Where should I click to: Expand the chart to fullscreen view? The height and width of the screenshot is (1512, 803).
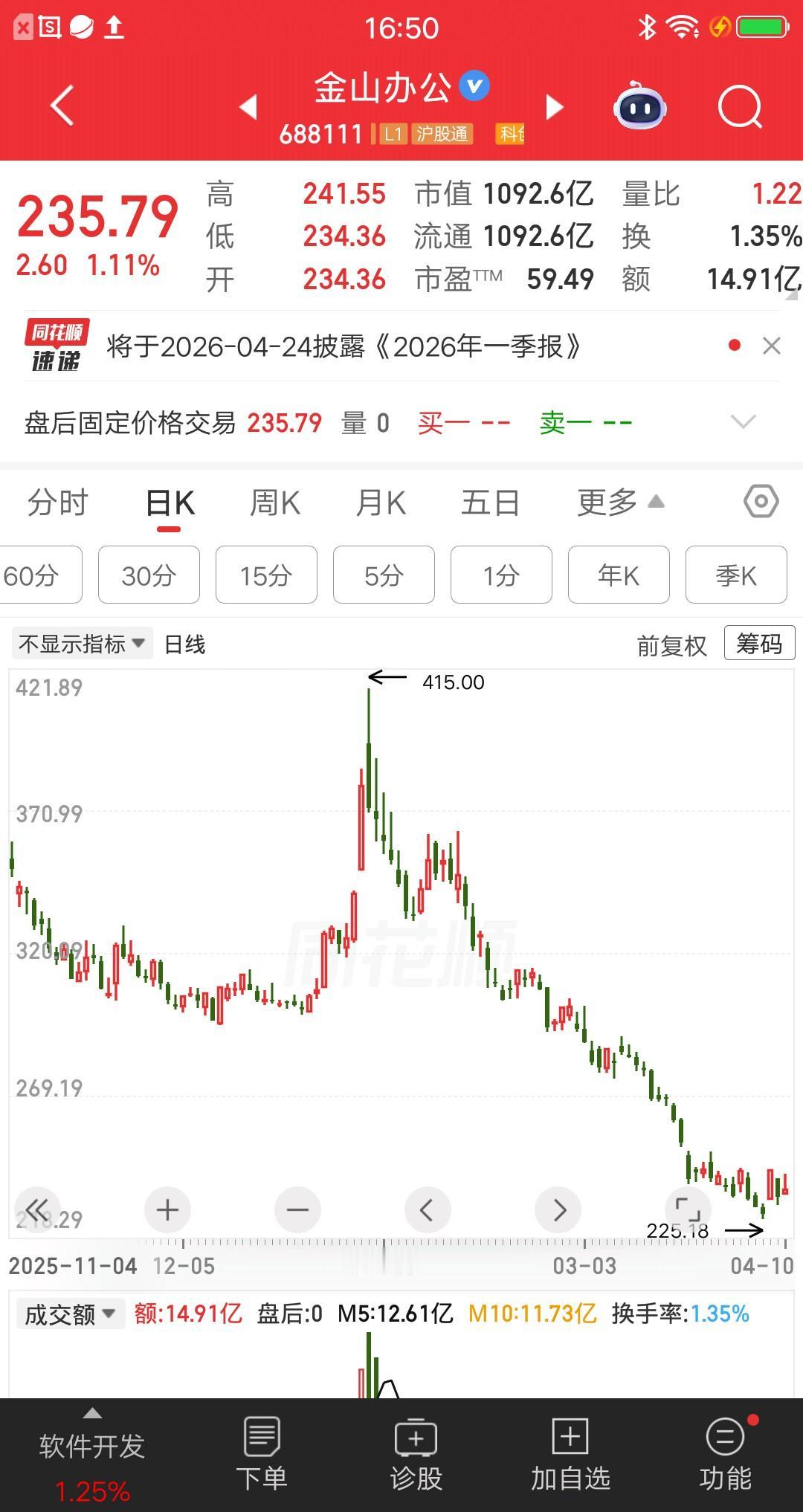pos(687,1209)
